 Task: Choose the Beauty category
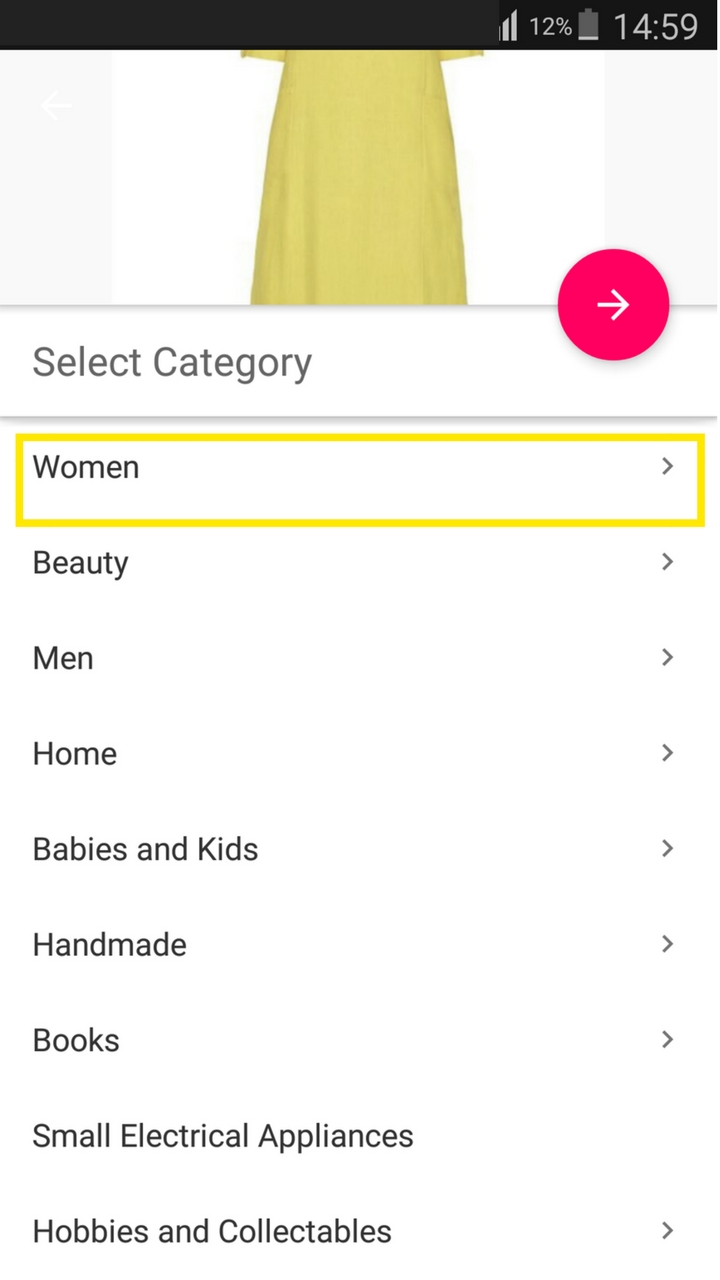[360, 562]
